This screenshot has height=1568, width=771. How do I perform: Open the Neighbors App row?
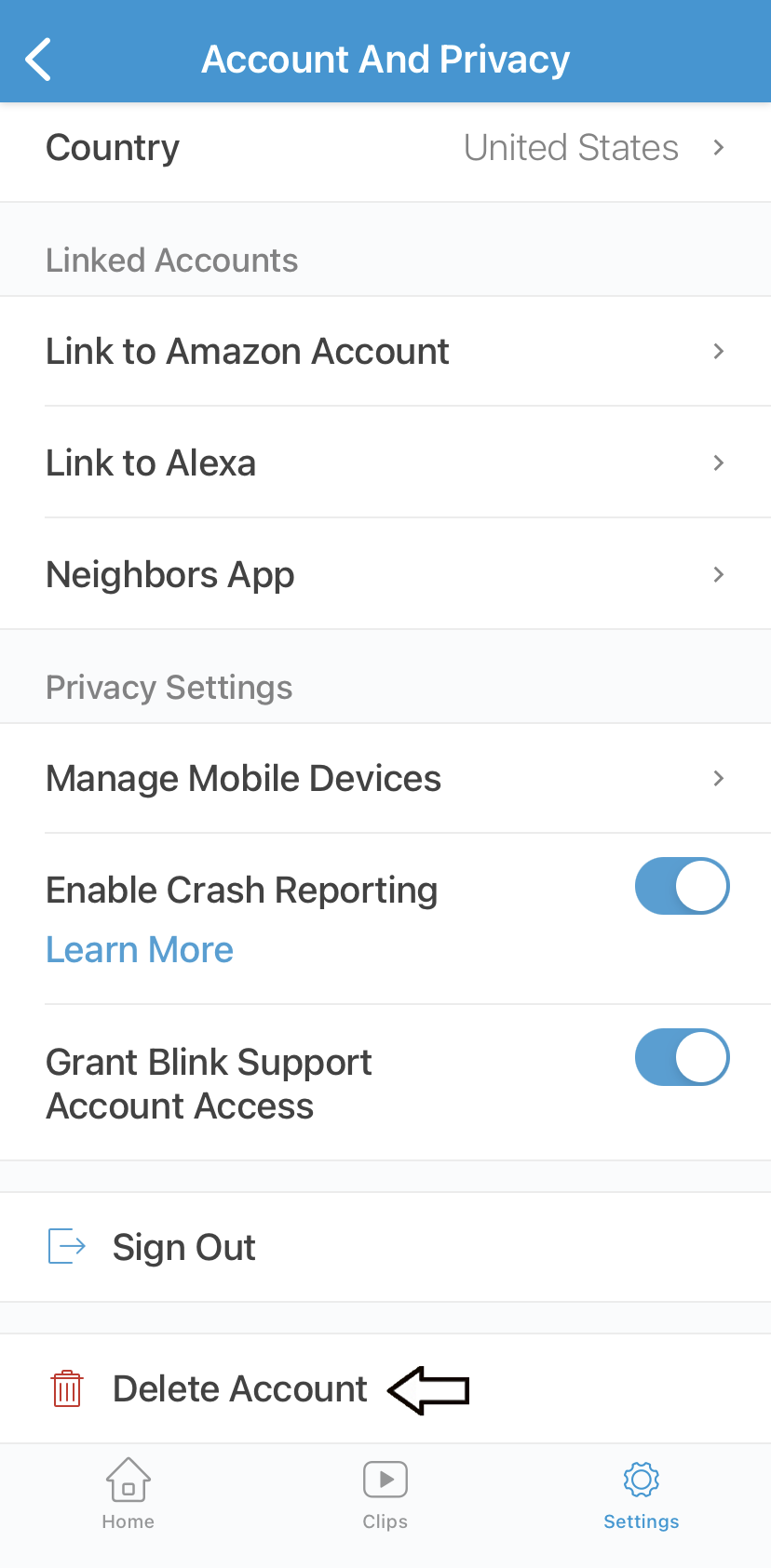(385, 574)
